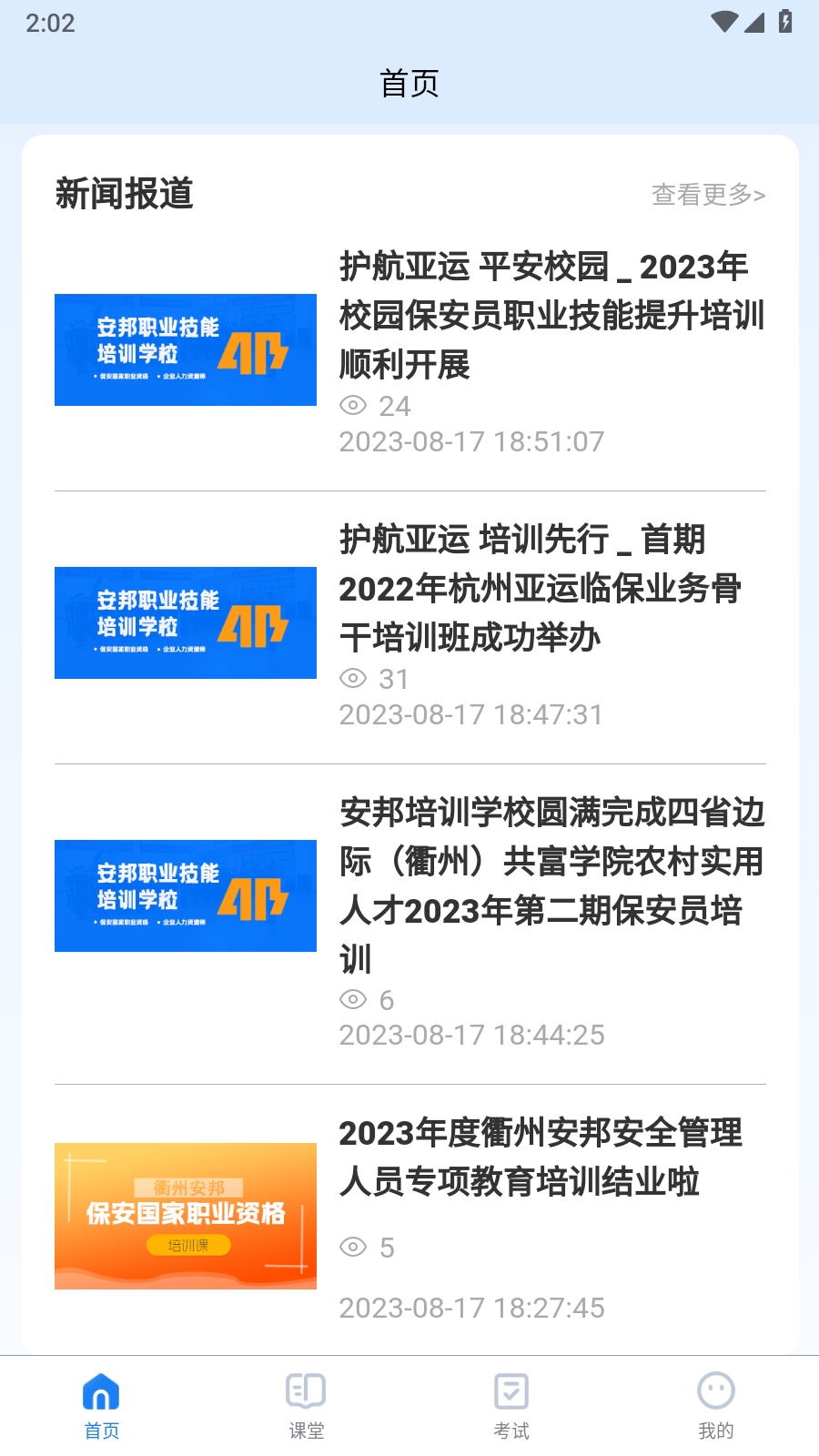Switch to the 课堂 tab
Viewport: 819px width, 1456px height.
tap(307, 1406)
